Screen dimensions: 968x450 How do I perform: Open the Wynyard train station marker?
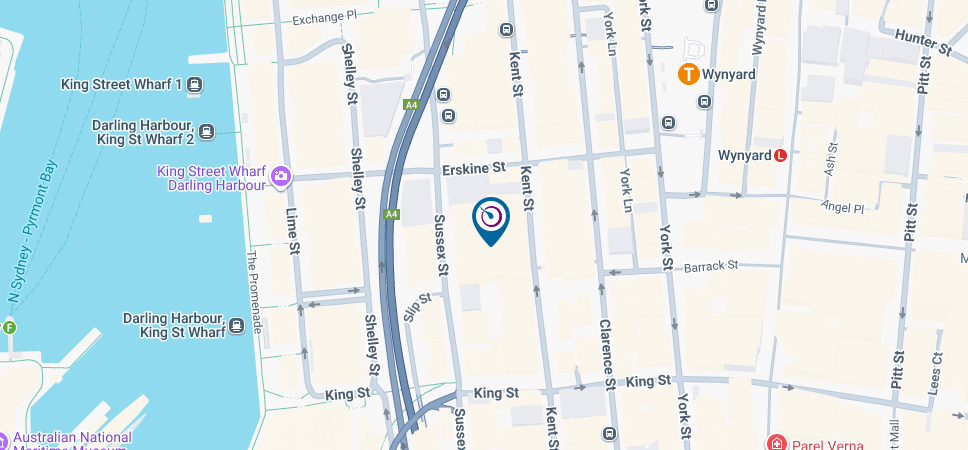coord(689,74)
